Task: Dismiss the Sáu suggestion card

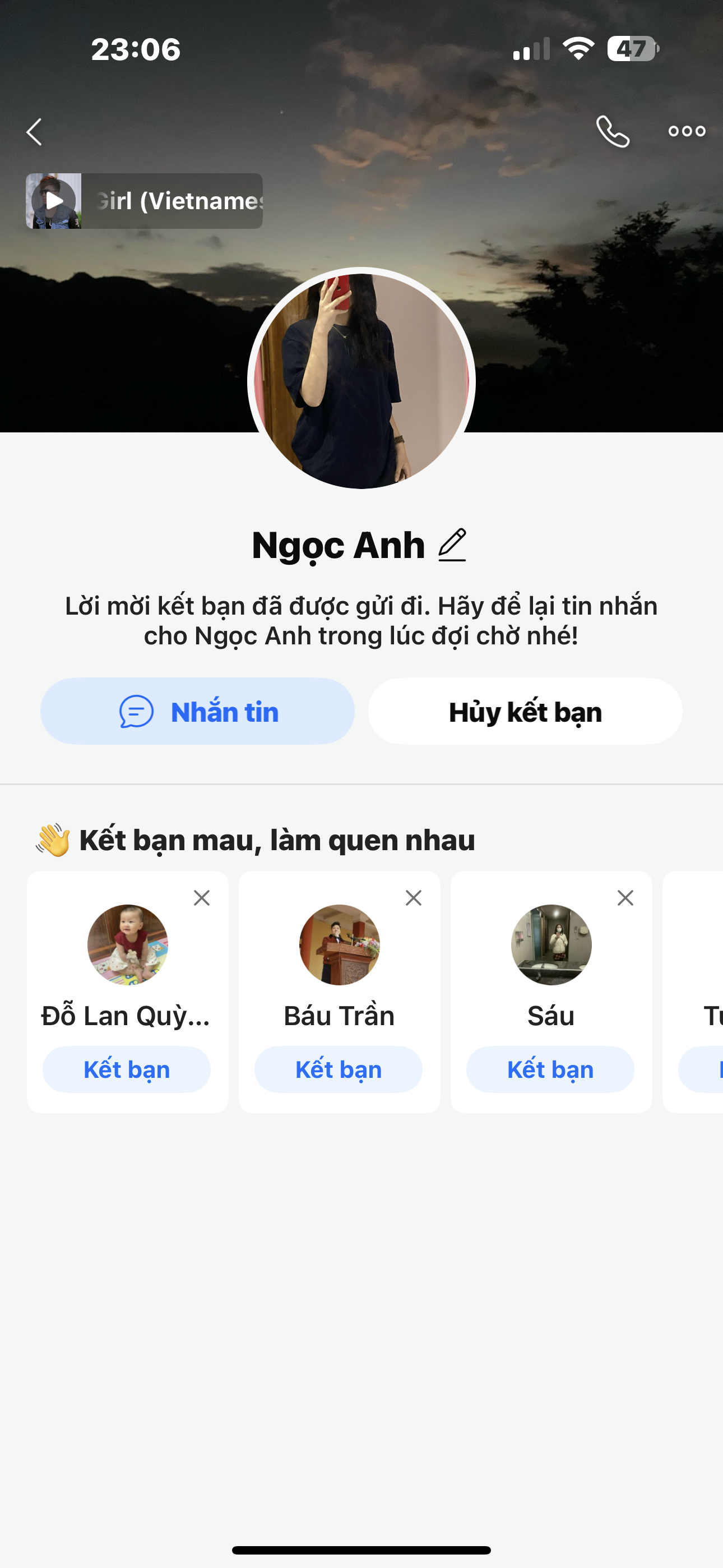Action: point(625,898)
